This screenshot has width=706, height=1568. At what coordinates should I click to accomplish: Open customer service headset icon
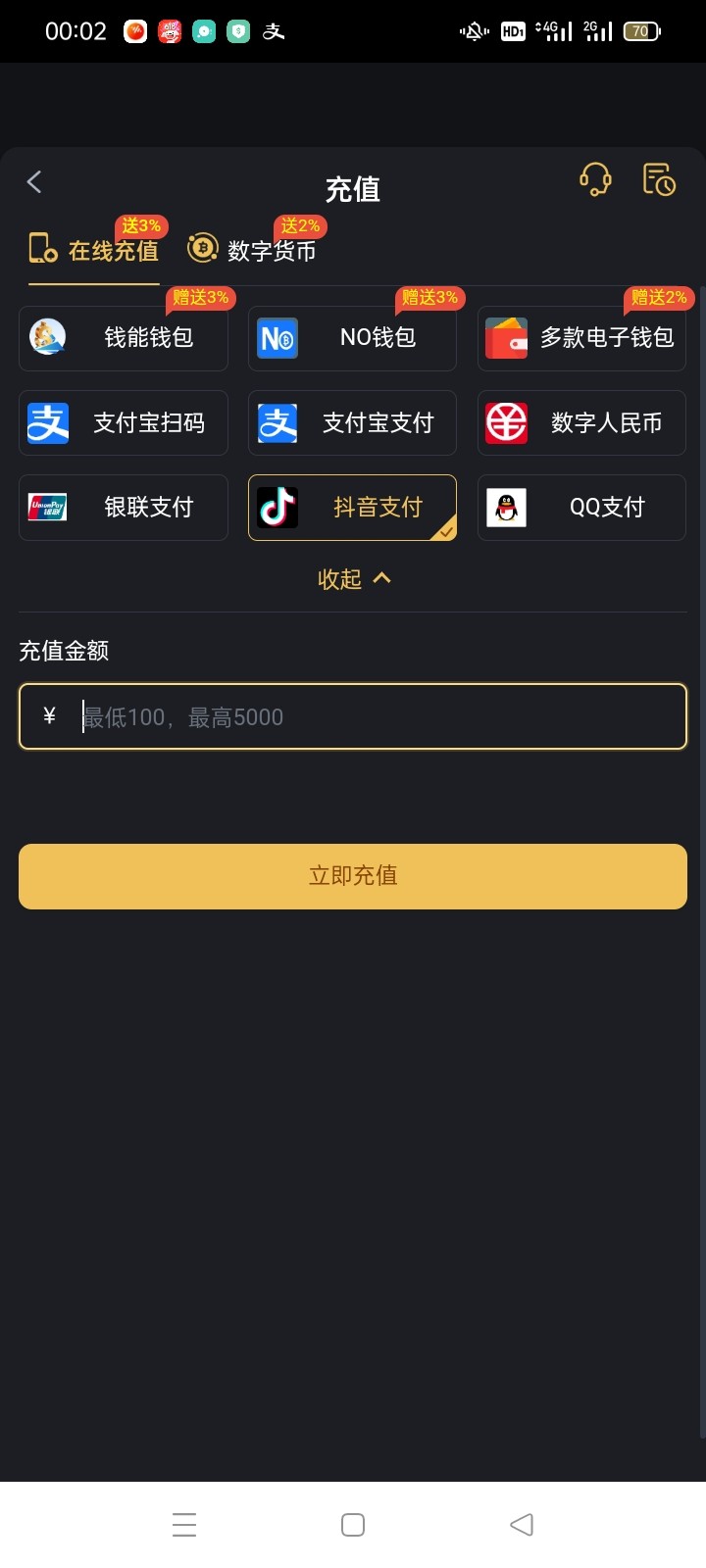[595, 179]
